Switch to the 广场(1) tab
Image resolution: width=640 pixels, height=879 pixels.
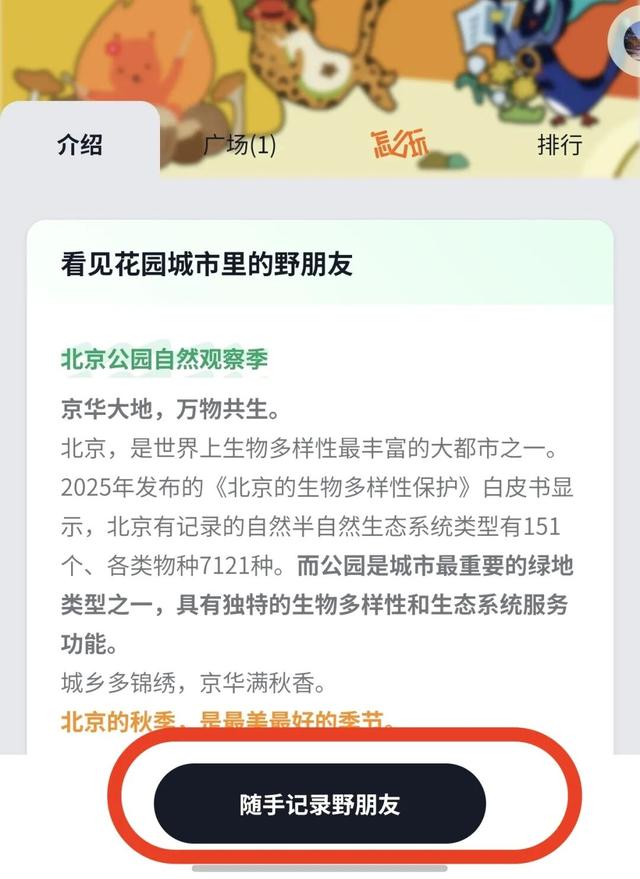239,145
